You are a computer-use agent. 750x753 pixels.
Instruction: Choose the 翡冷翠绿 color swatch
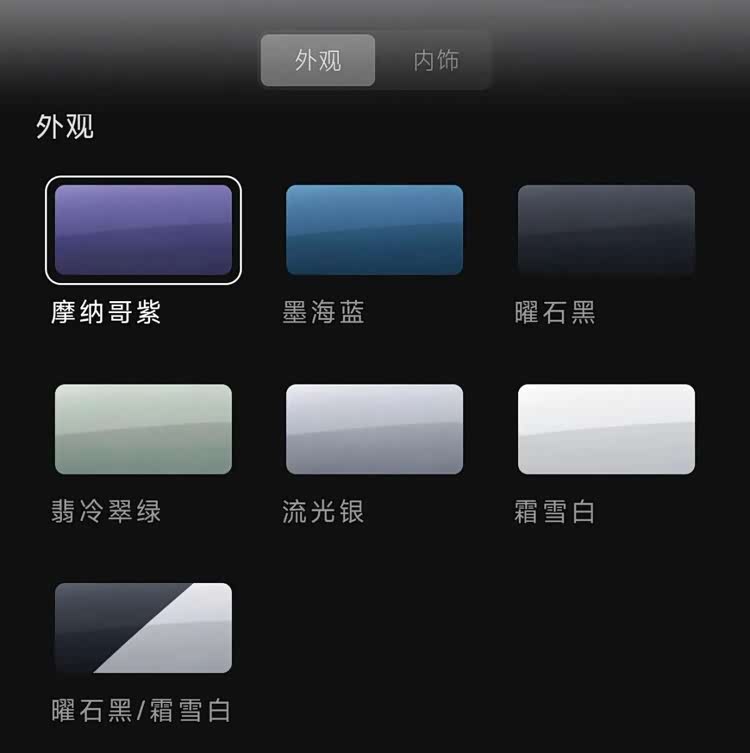pos(143,429)
